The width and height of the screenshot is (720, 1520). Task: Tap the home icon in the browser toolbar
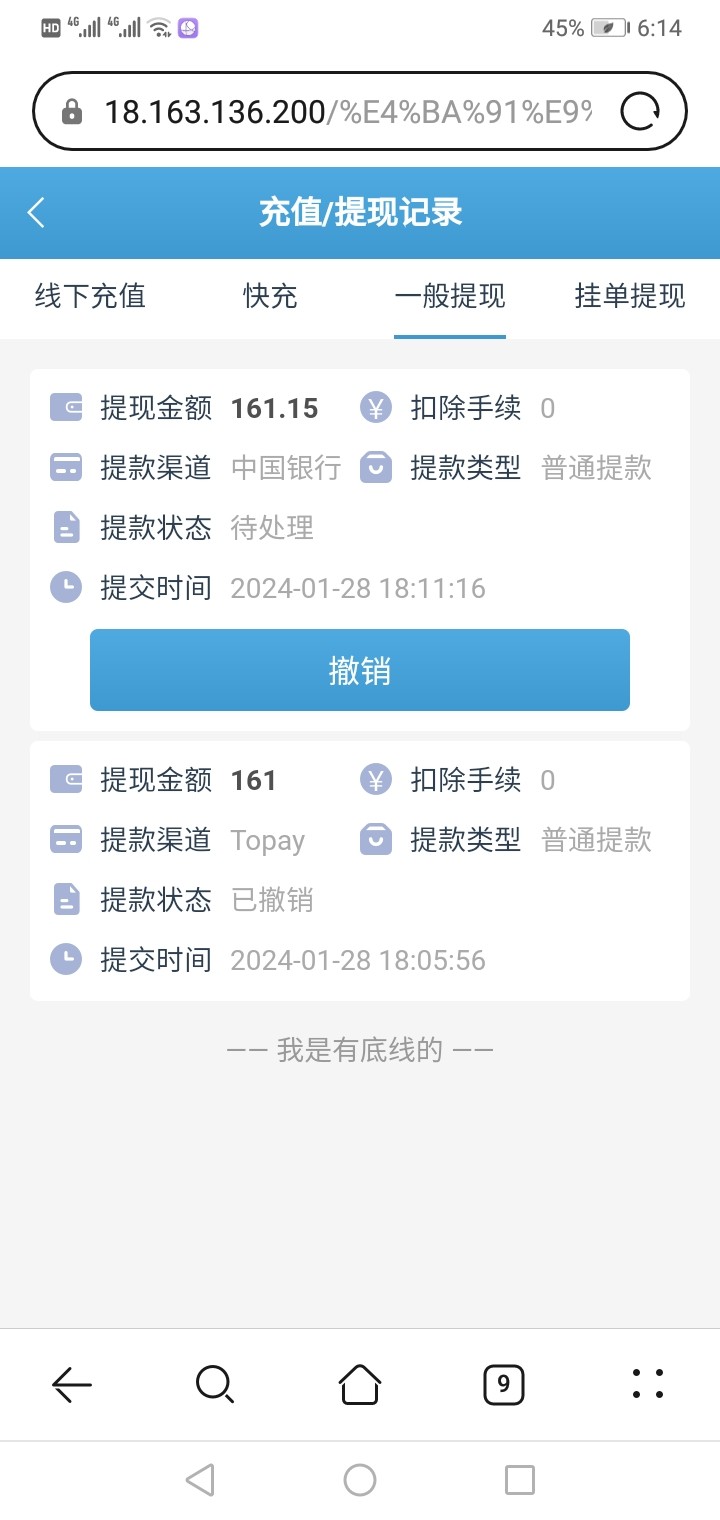click(x=360, y=1385)
